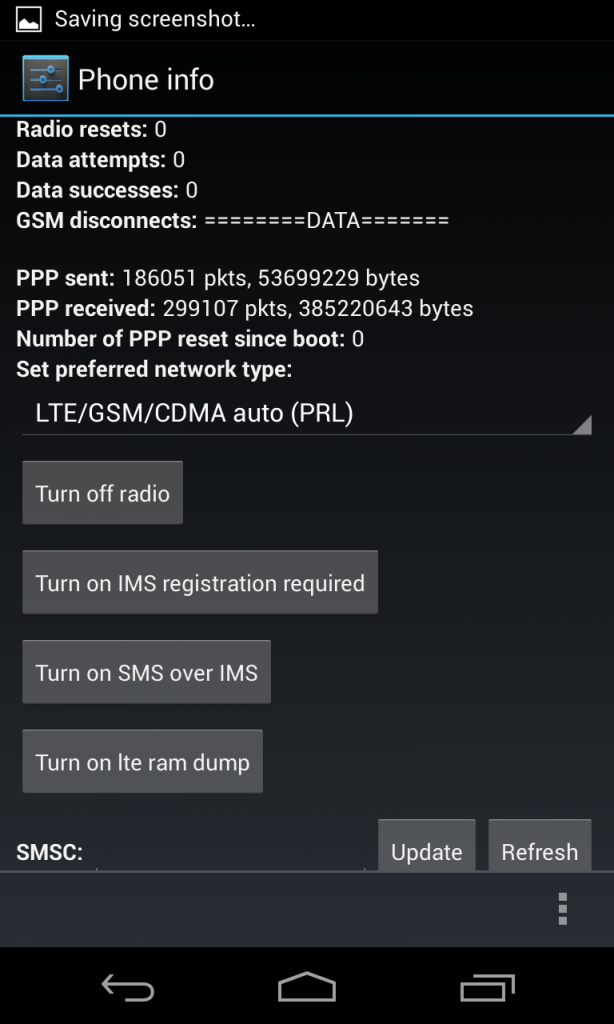Open the preferred network type dropdown

(x=306, y=413)
